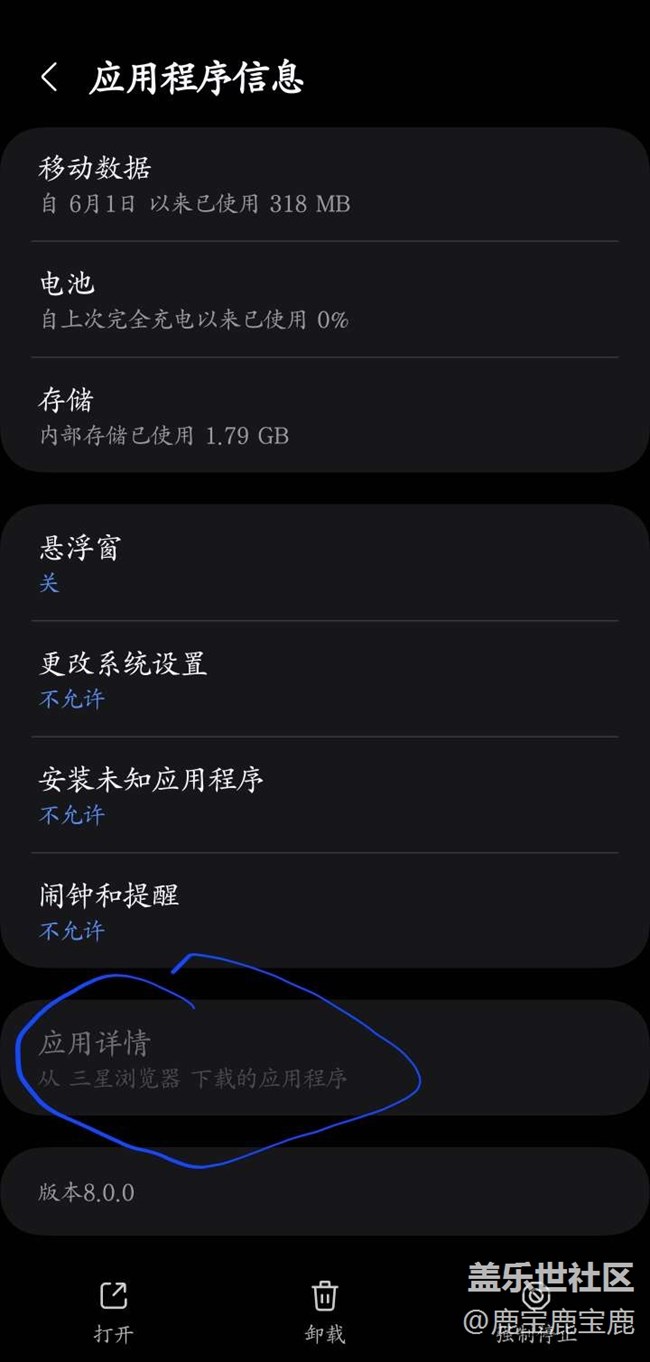This screenshot has height=1362, width=650.
Task: Open the 电池 usage row
Action: [325, 300]
